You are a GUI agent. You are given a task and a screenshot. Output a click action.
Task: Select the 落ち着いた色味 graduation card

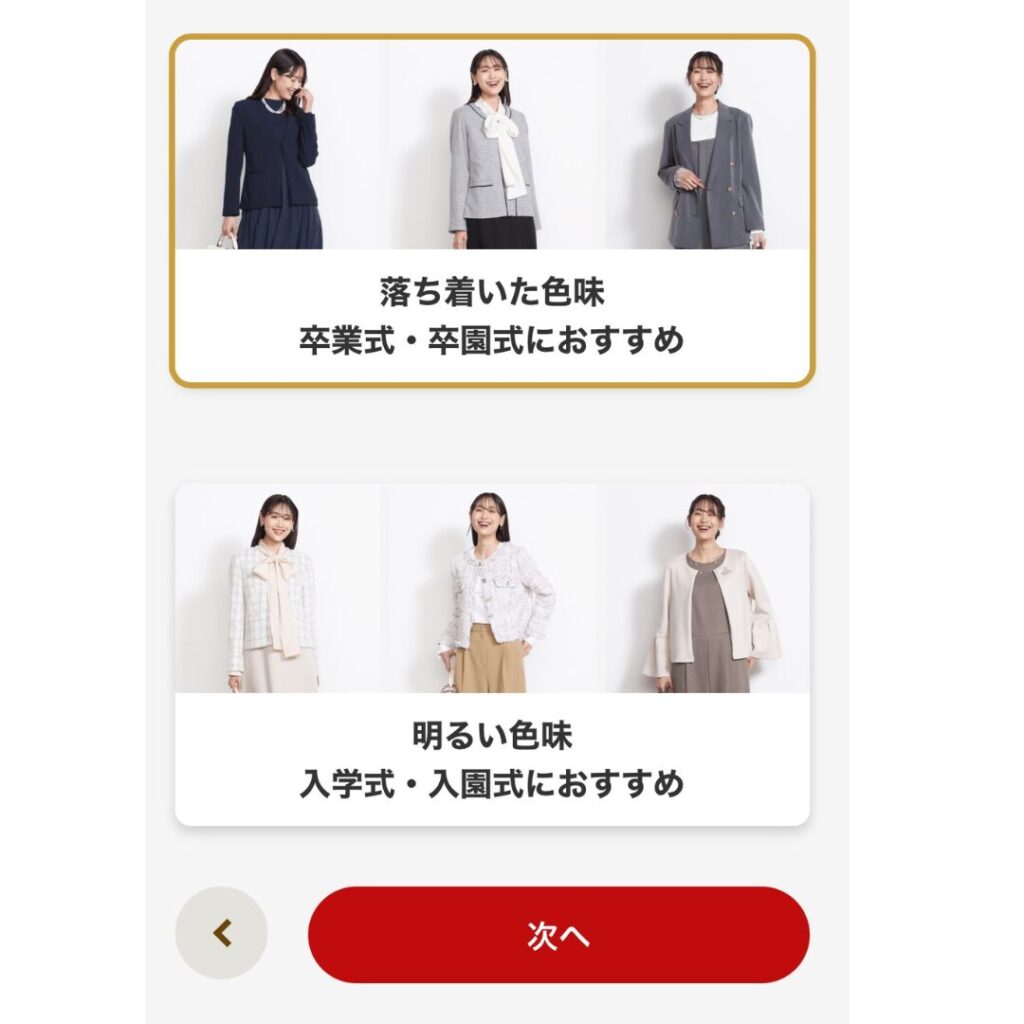(492, 212)
